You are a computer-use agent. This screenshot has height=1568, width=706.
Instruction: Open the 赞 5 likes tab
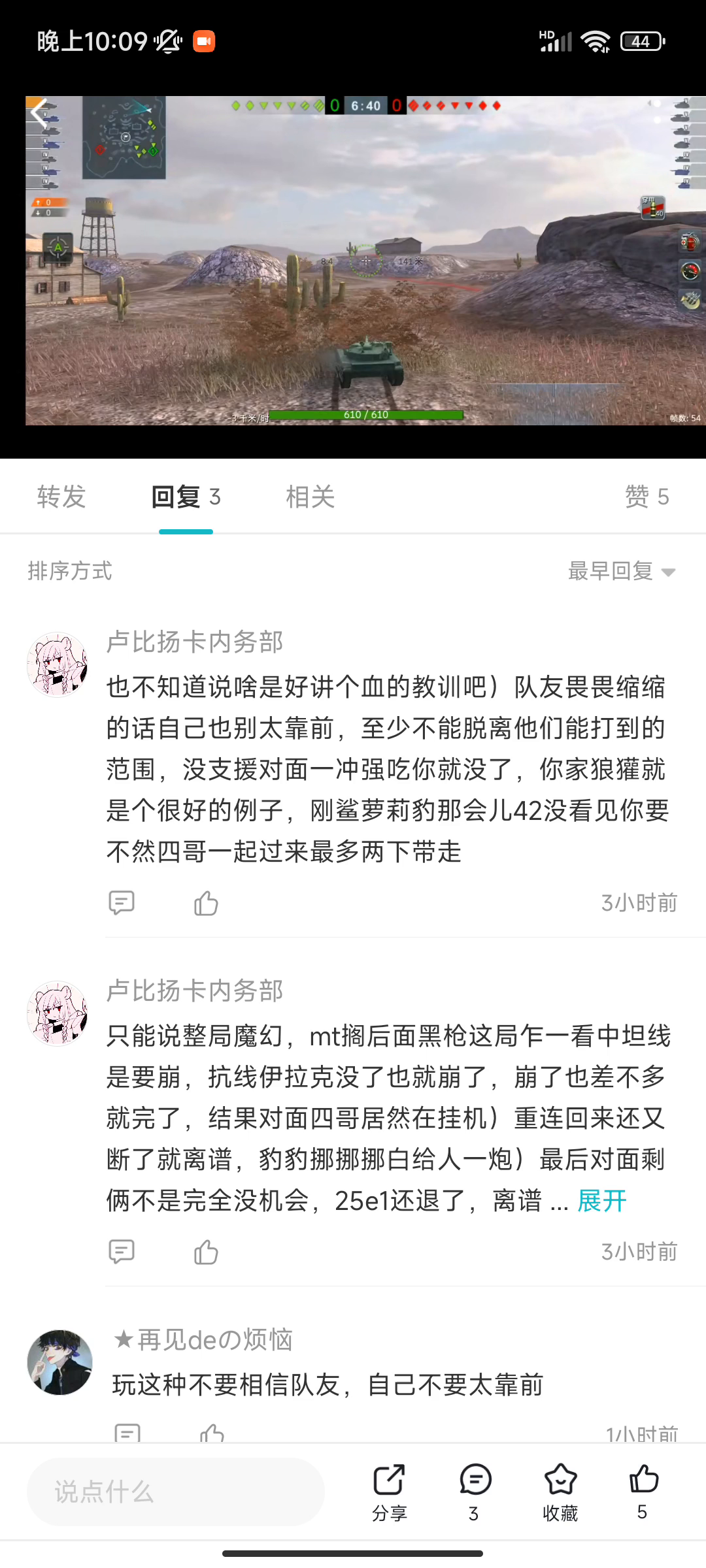tap(647, 497)
